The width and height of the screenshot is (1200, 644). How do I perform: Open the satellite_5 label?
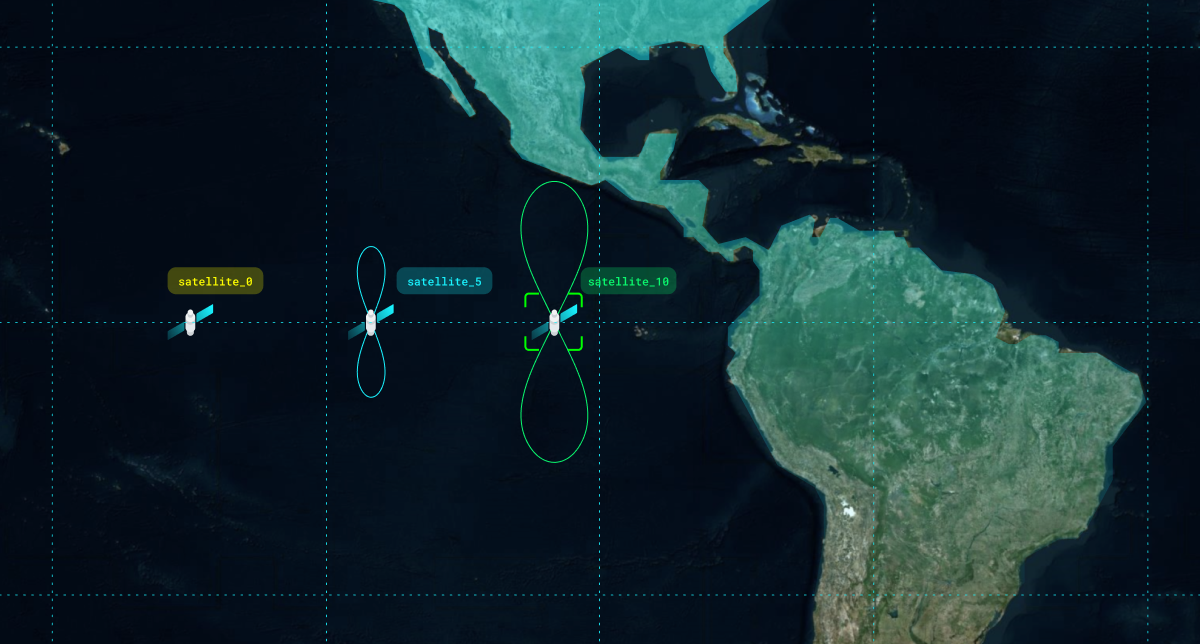(x=444, y=282)
